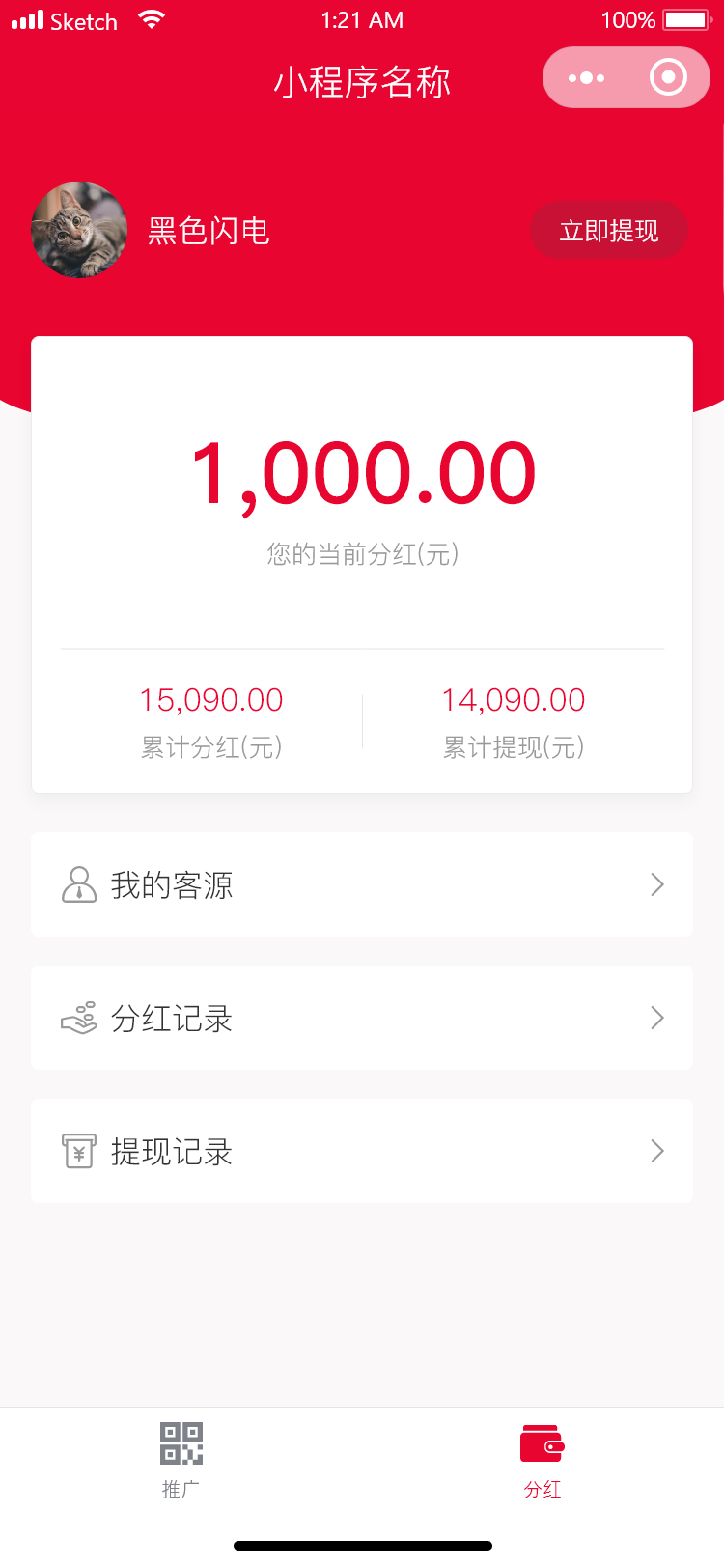
Task: Tap the cat profile avatar
Action: [x=79, y=230]
